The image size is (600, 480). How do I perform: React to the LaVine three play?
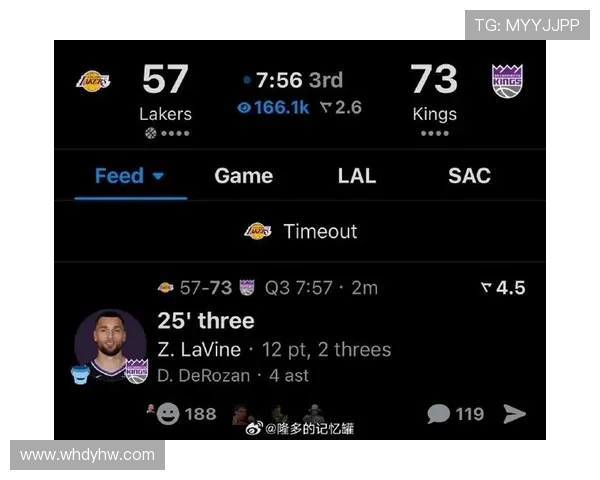(x=169, y=414)
